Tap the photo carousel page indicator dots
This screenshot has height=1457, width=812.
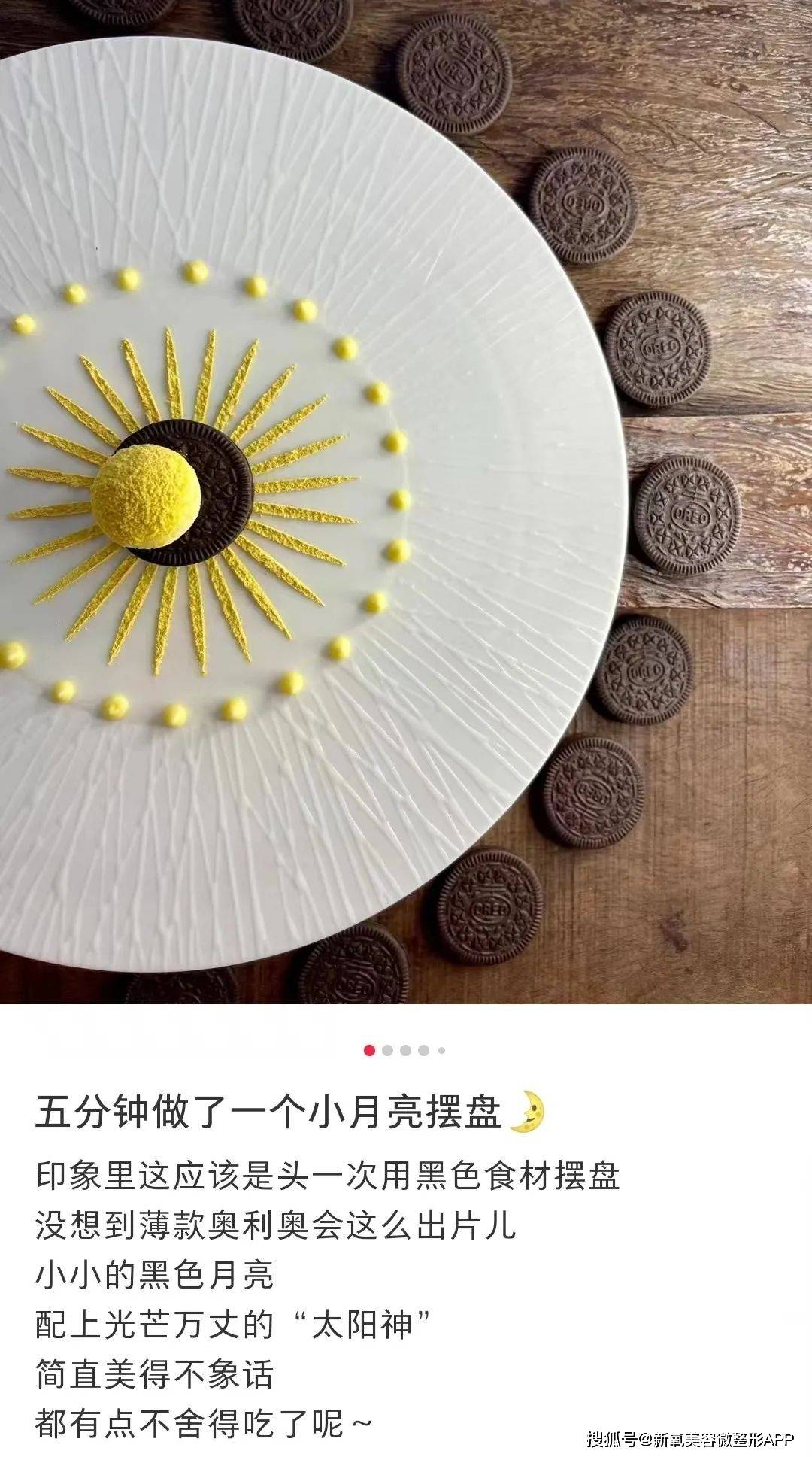click(405, 1050)
